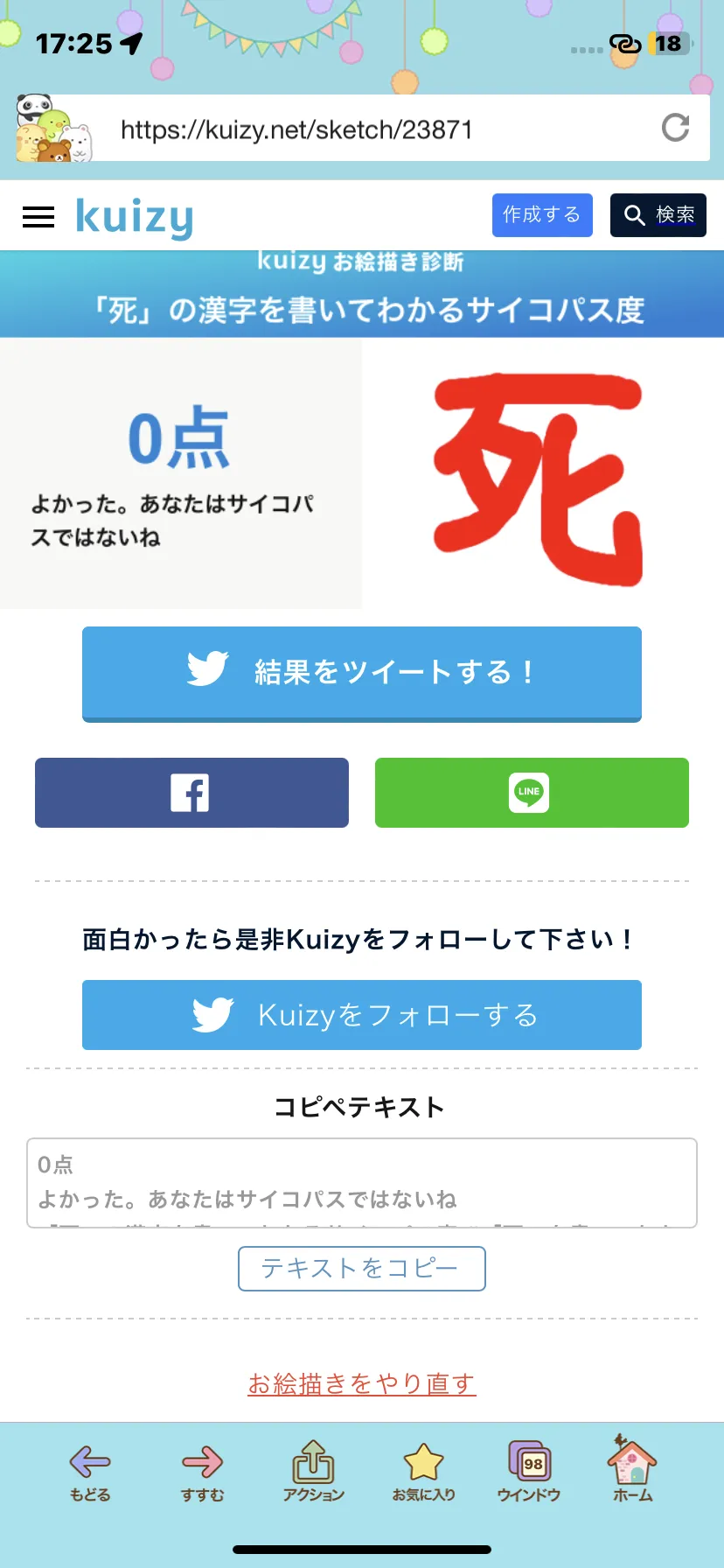
Task: Go to the kuizy homepage logo
Action: (134, 217)
